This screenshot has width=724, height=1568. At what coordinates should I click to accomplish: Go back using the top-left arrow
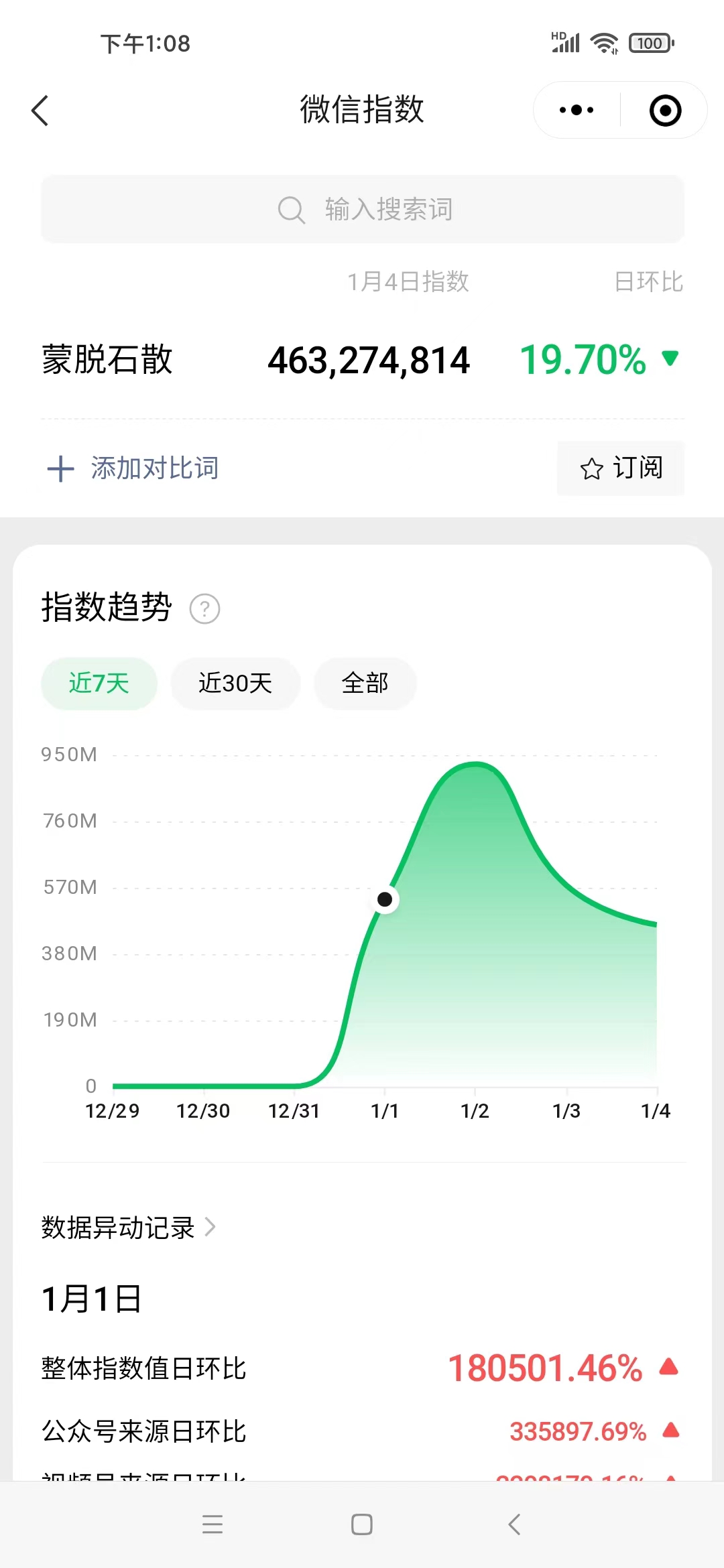(x=40, y=111)
